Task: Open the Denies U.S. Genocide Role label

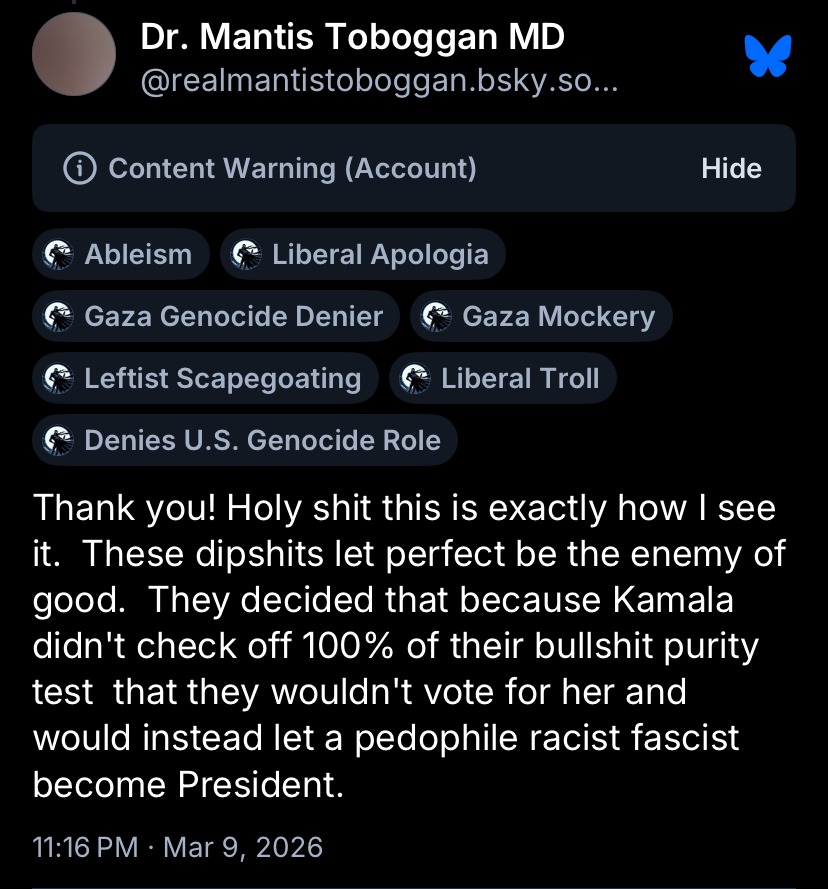Action: tap(245, 440)
